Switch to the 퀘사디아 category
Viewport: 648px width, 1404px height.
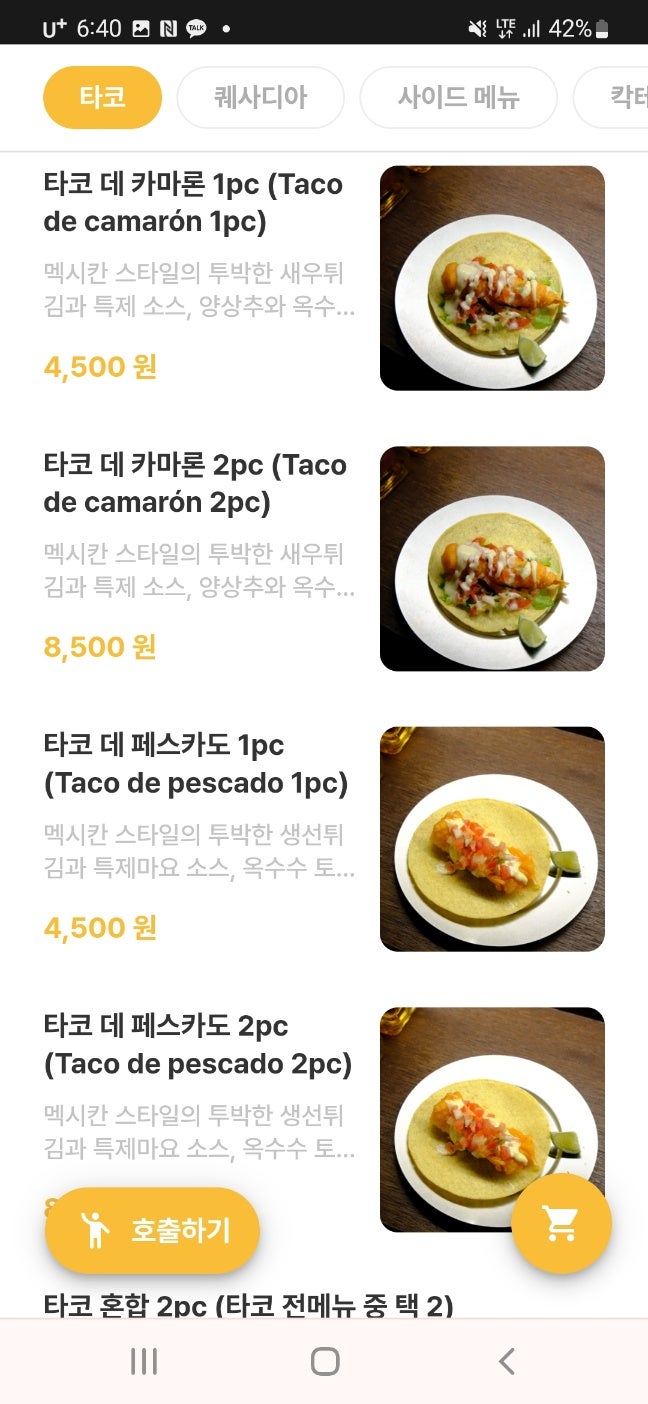click(x=260, y=98)
